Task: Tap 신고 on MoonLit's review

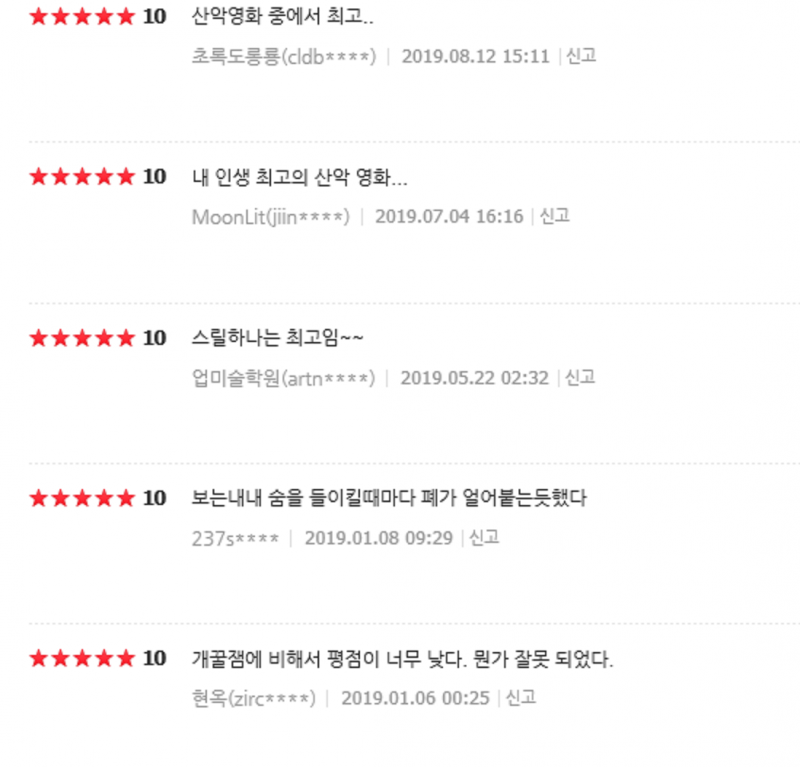Action: [555, 216]
